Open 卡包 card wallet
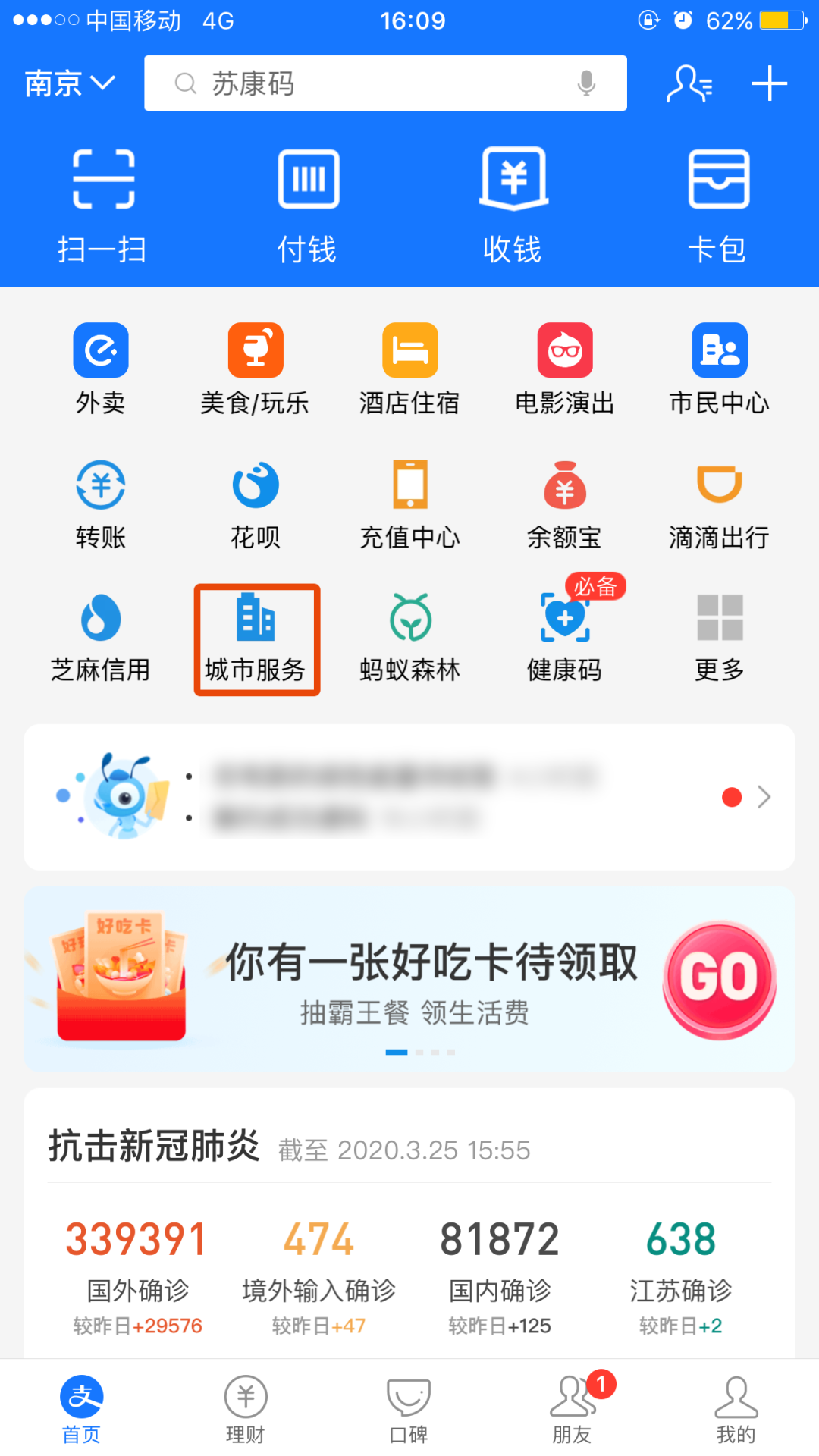This screenshot has width=819, height=1456. click(718, 206)
